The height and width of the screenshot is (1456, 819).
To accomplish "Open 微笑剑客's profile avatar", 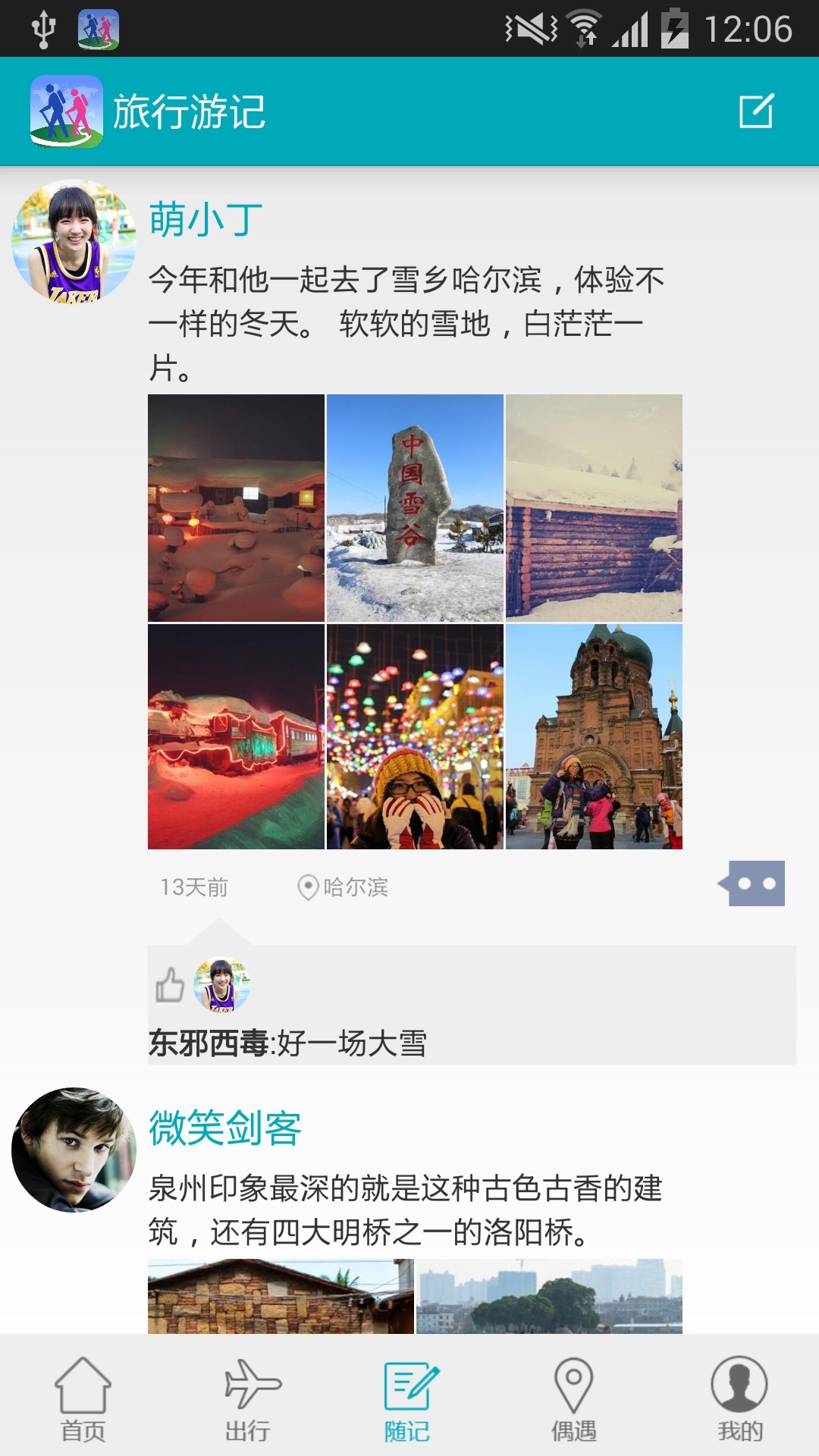I will [74, 1149].
